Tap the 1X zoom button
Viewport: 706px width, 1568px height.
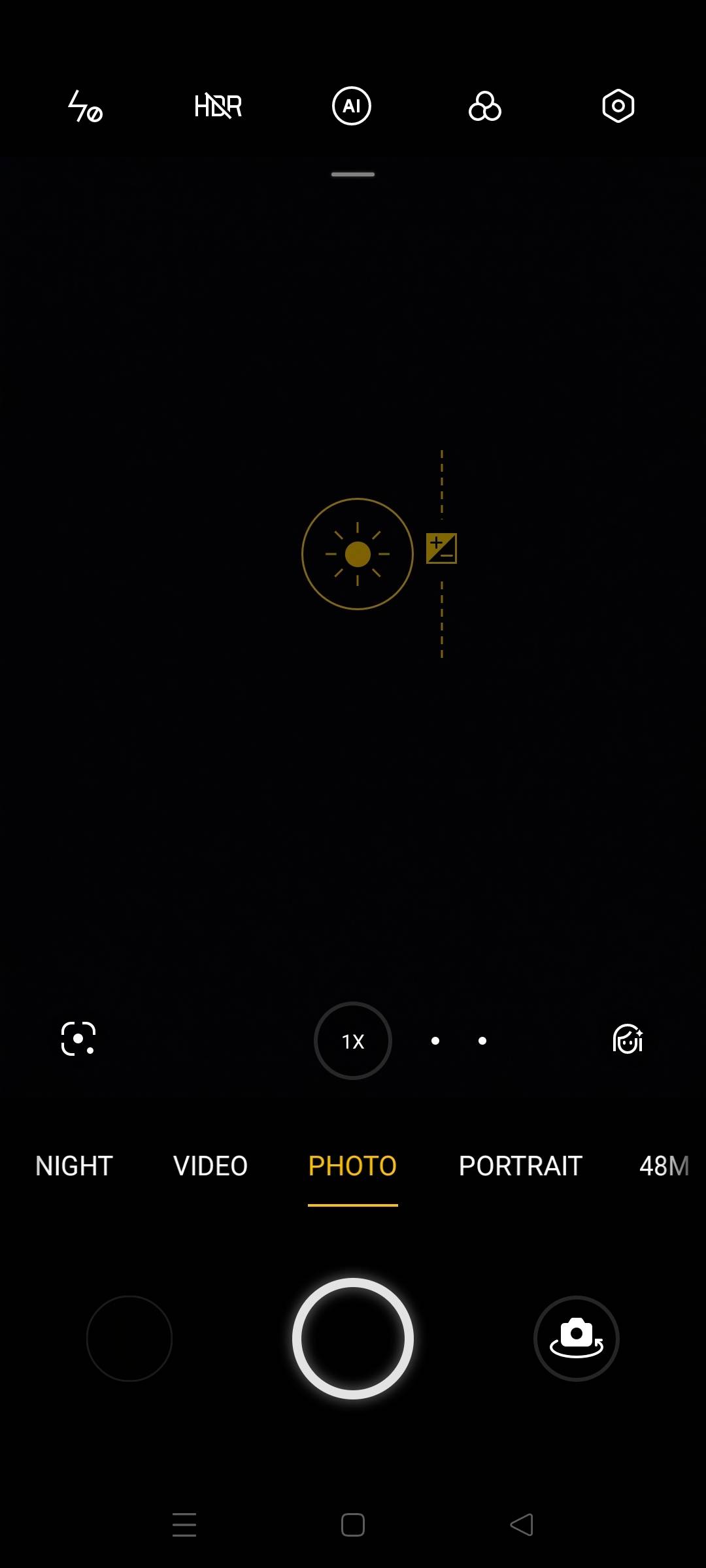[353, 1041]
